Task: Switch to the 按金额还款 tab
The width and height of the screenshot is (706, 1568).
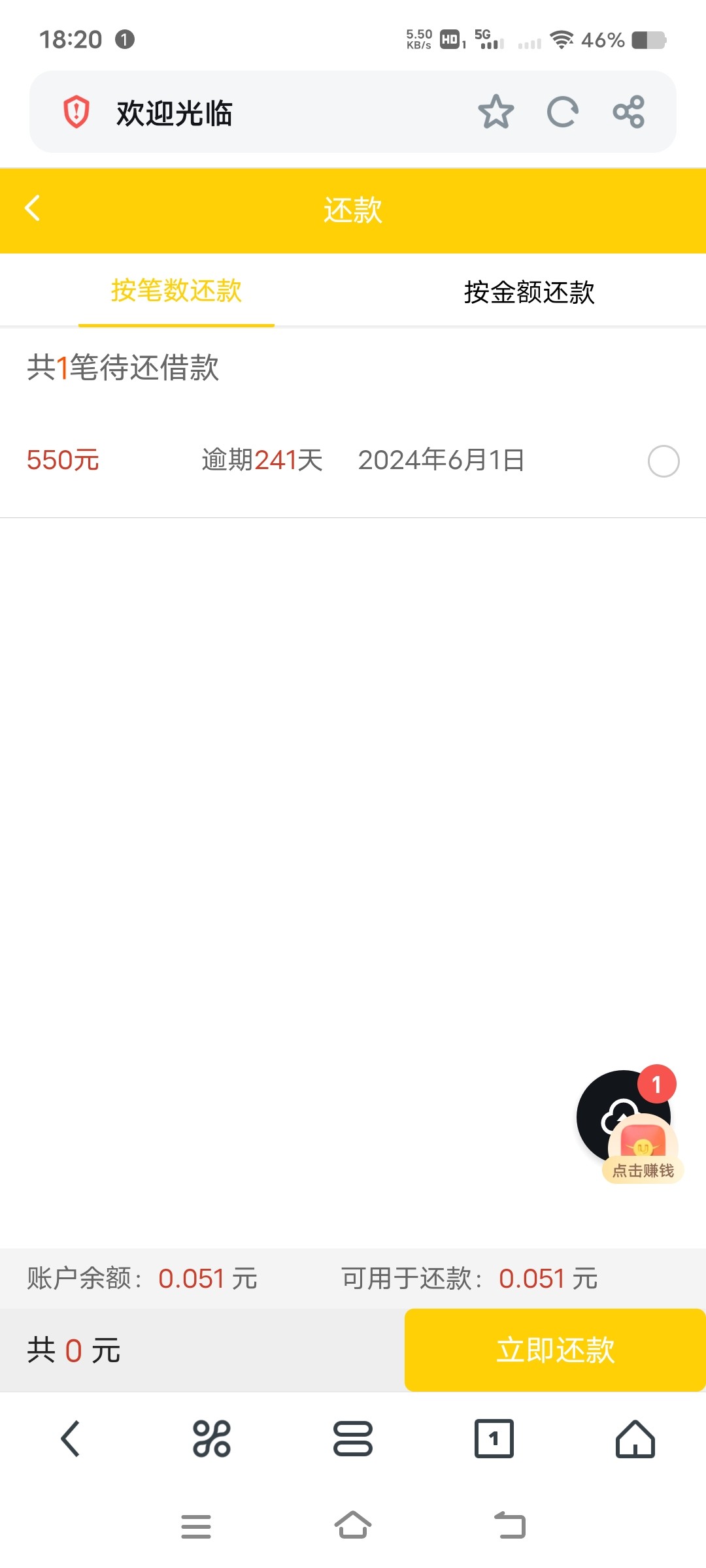Action: pyautogui.click(x=529, y=292)
